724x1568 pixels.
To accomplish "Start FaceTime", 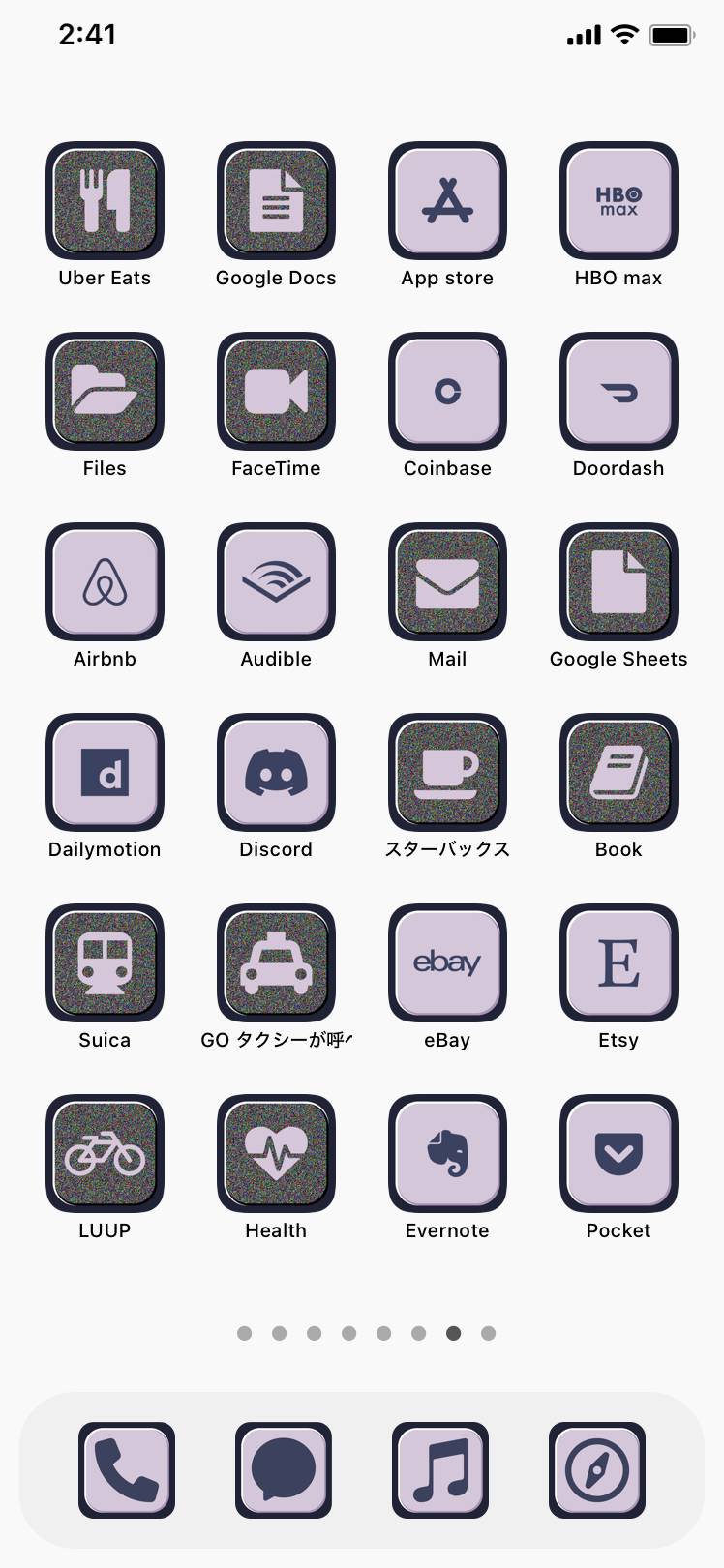I will tap(276, 392).
